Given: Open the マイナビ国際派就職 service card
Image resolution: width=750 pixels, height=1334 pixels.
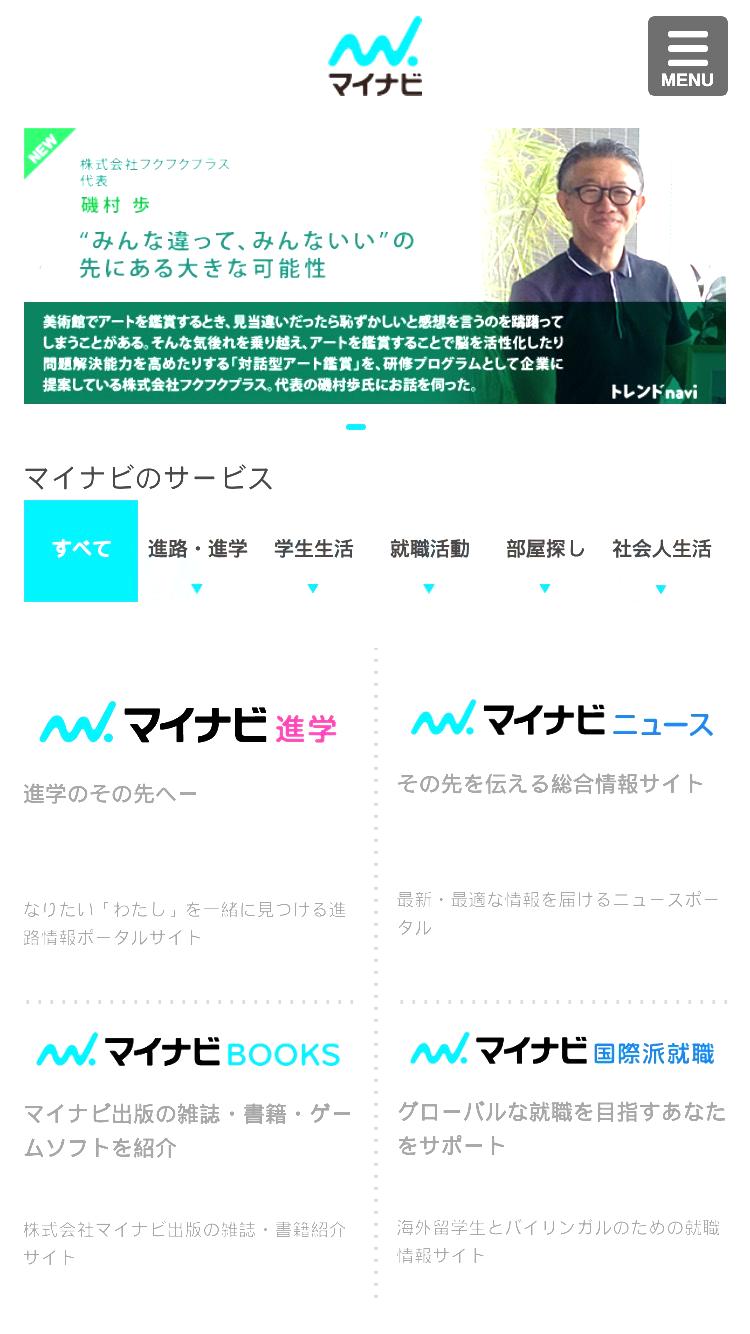Looking at the screenshot, I should click(x=561, y=1150).
